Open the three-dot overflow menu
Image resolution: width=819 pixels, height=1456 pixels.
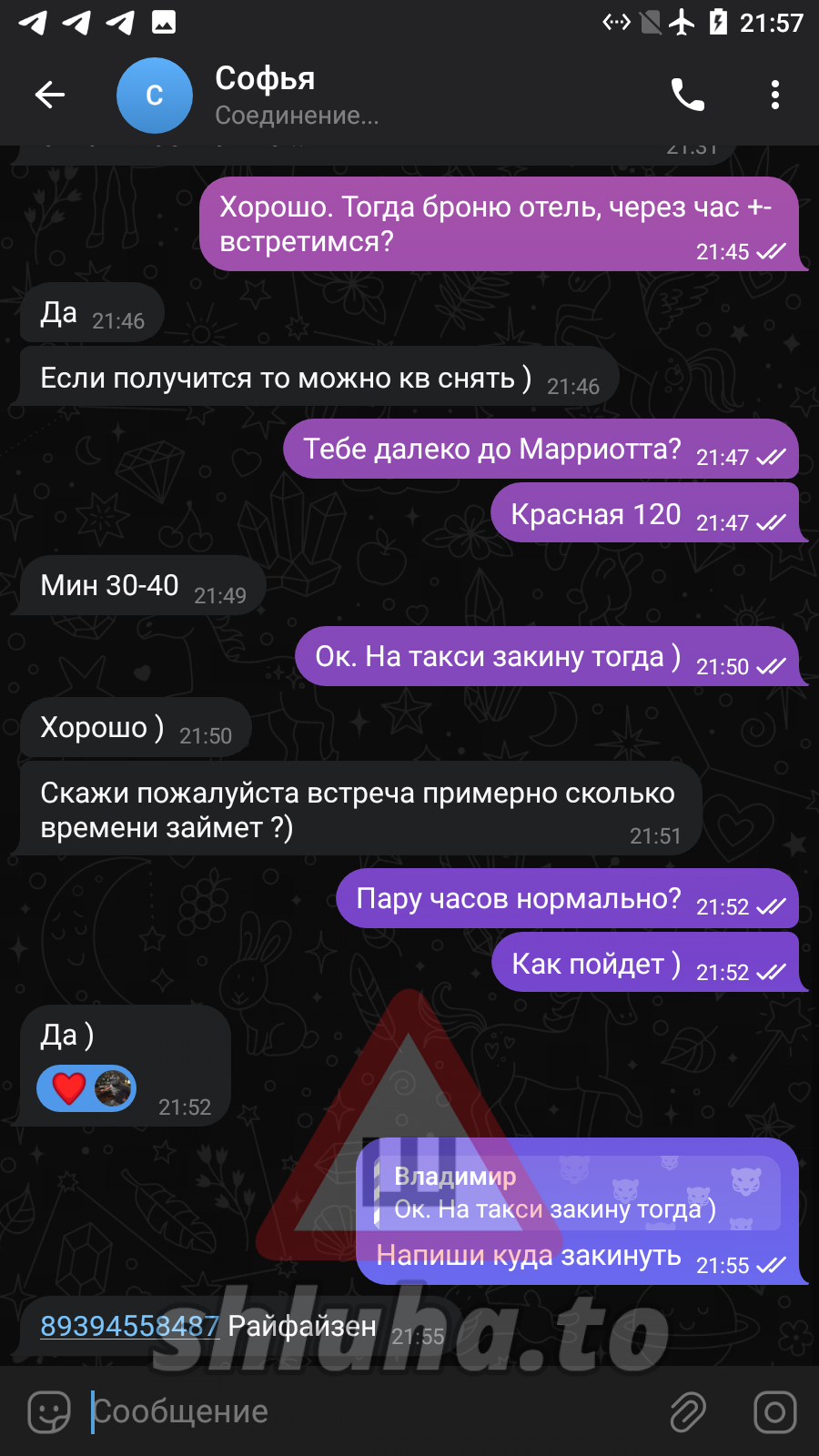tap(774, 95)
